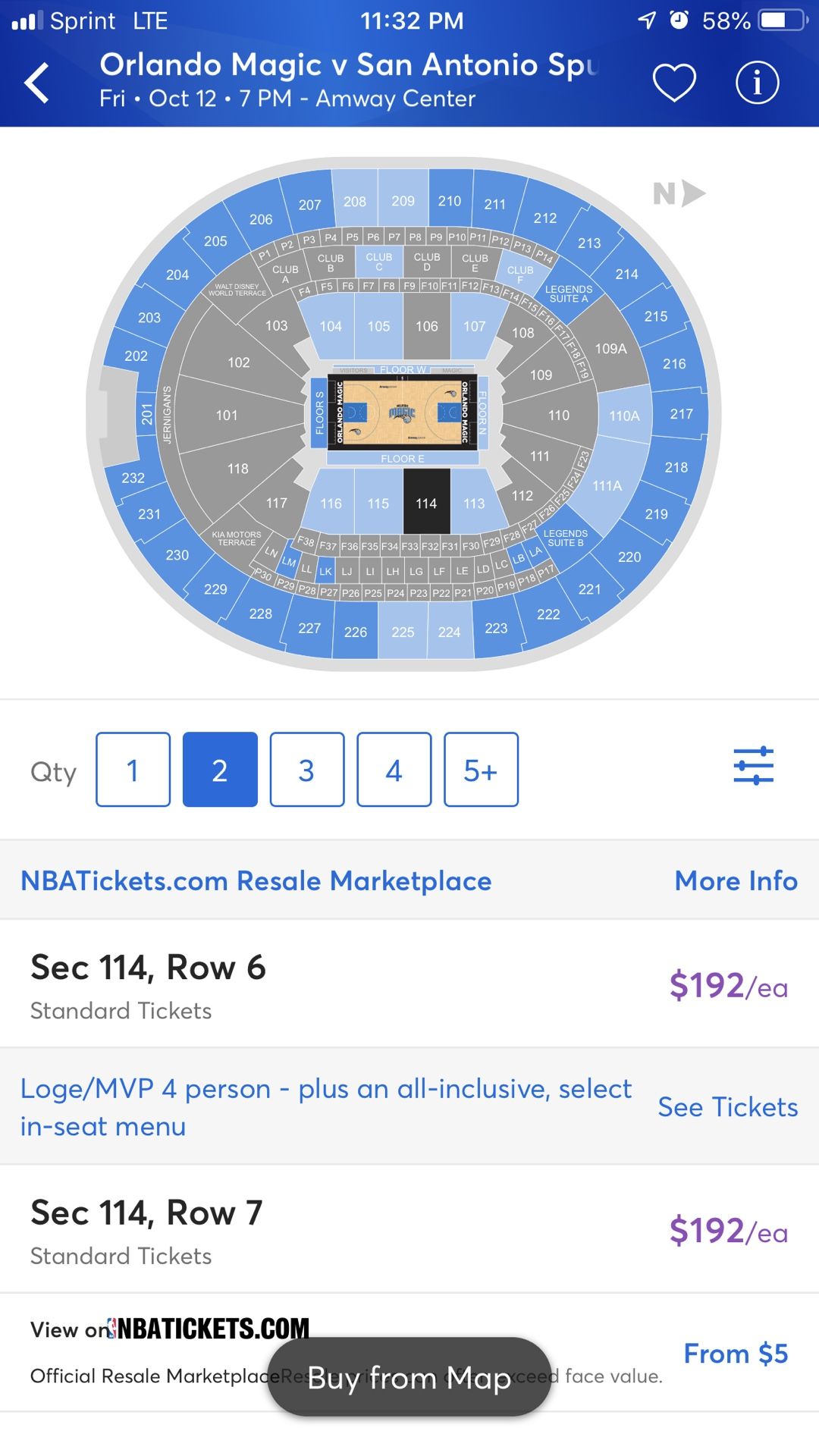Open the event info icon

click(x=757, y=82)
